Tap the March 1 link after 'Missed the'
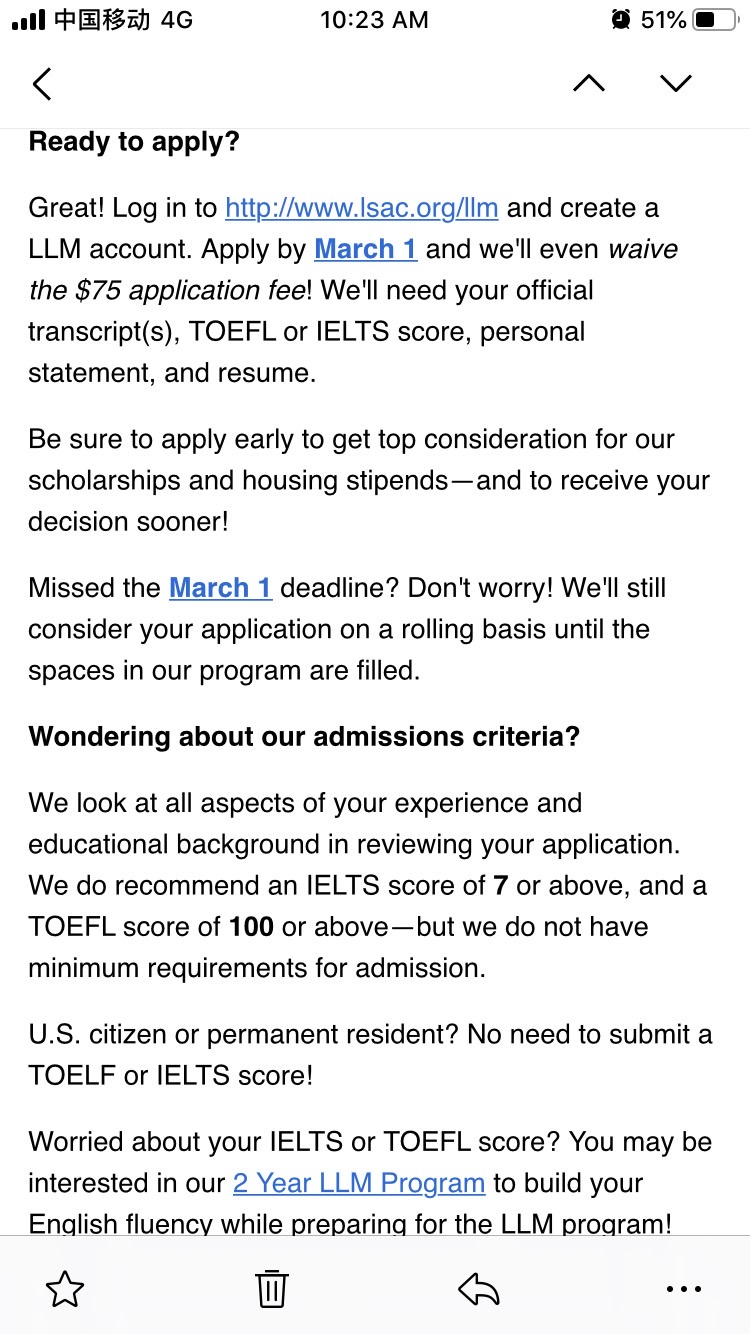This screenshot has height=1334, width=750. point(221,588)
